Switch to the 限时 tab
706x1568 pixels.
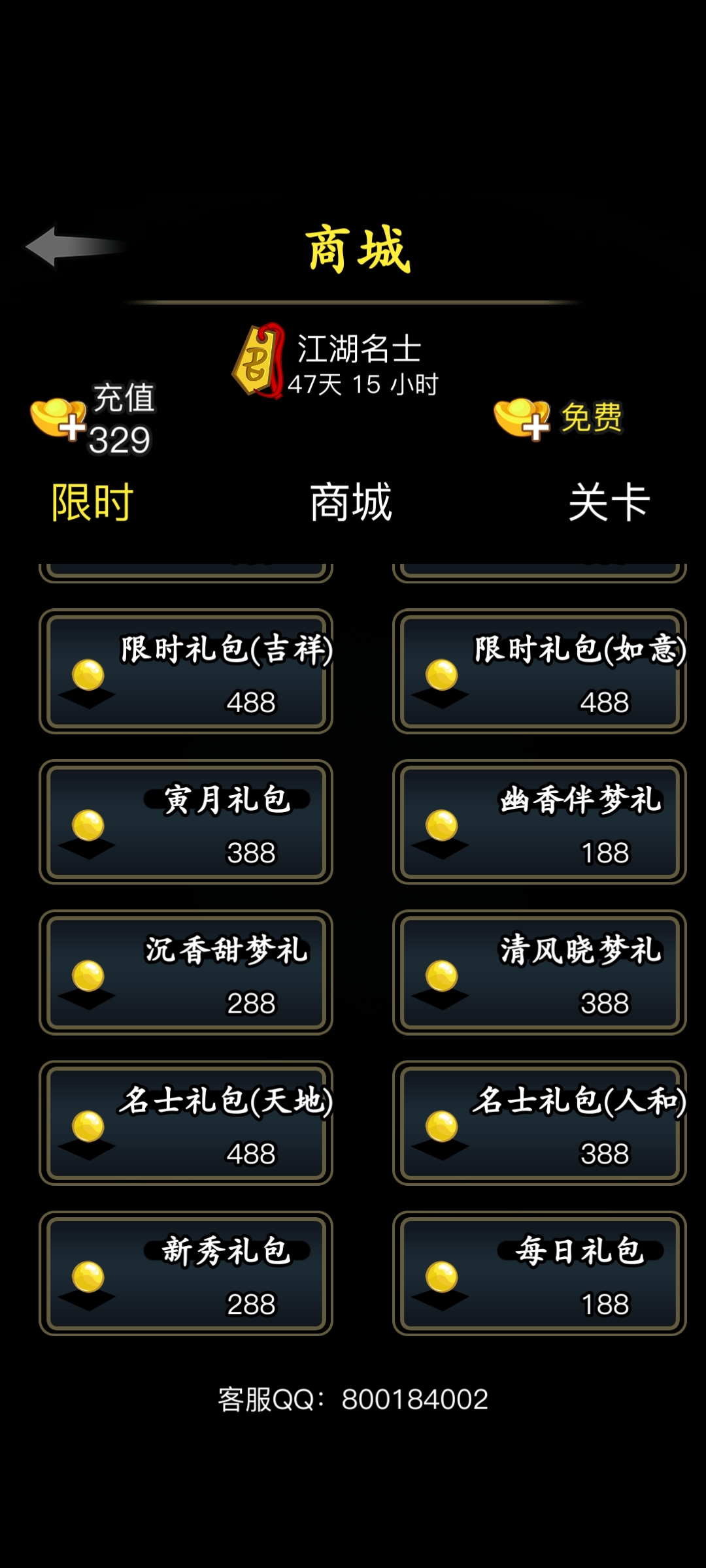coord(92,502)
